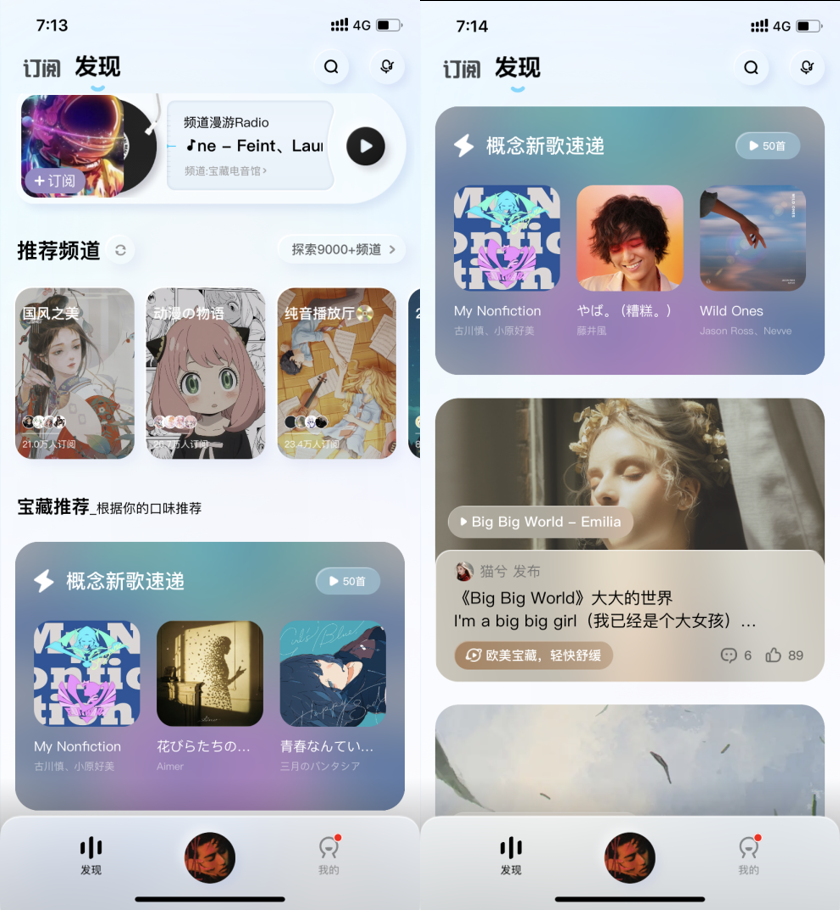Play the 花びらたちの song by Aimer
840x910 pixels.
(210, 673)
